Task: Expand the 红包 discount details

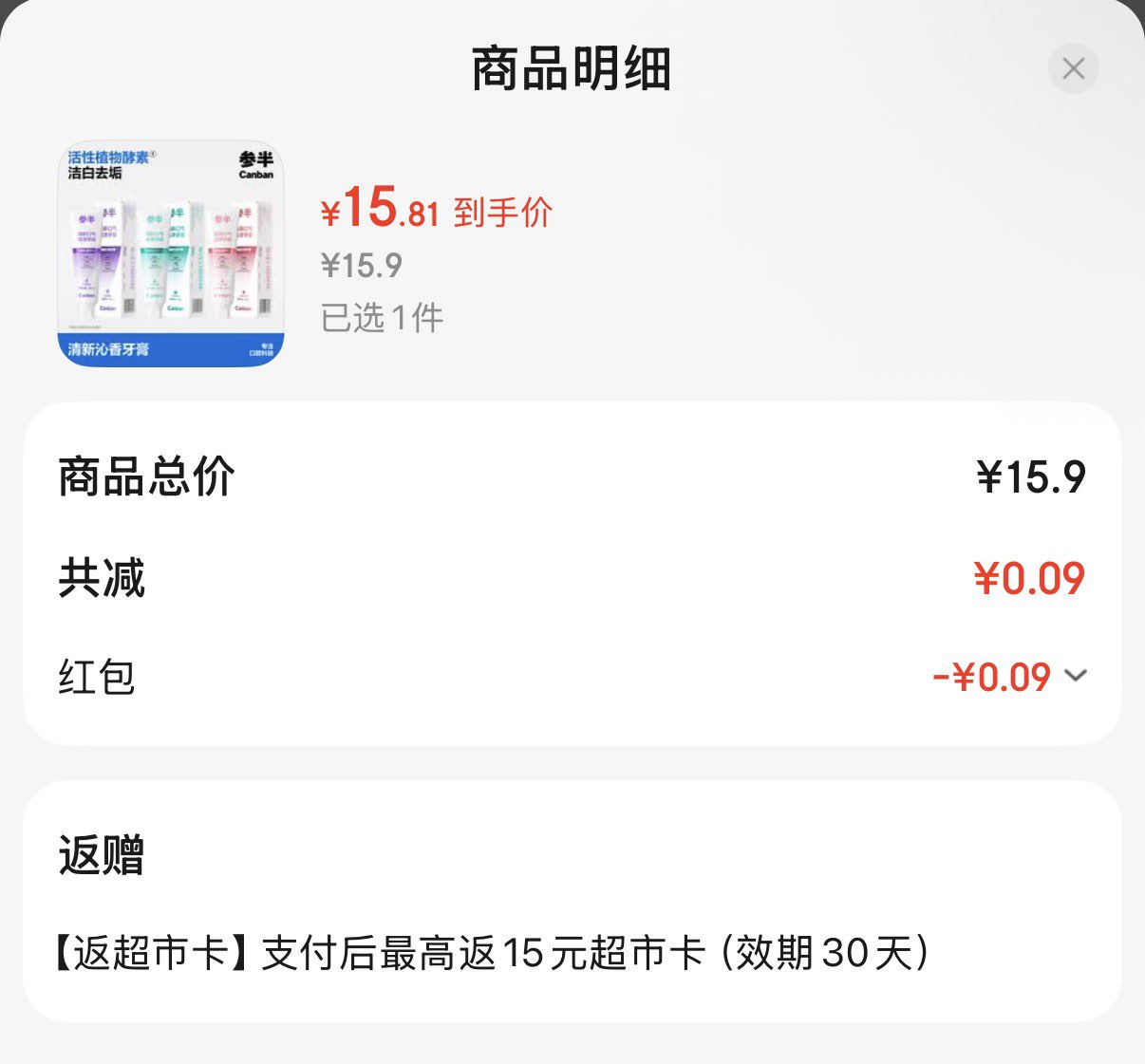Action: click(x=1075, y=676)
